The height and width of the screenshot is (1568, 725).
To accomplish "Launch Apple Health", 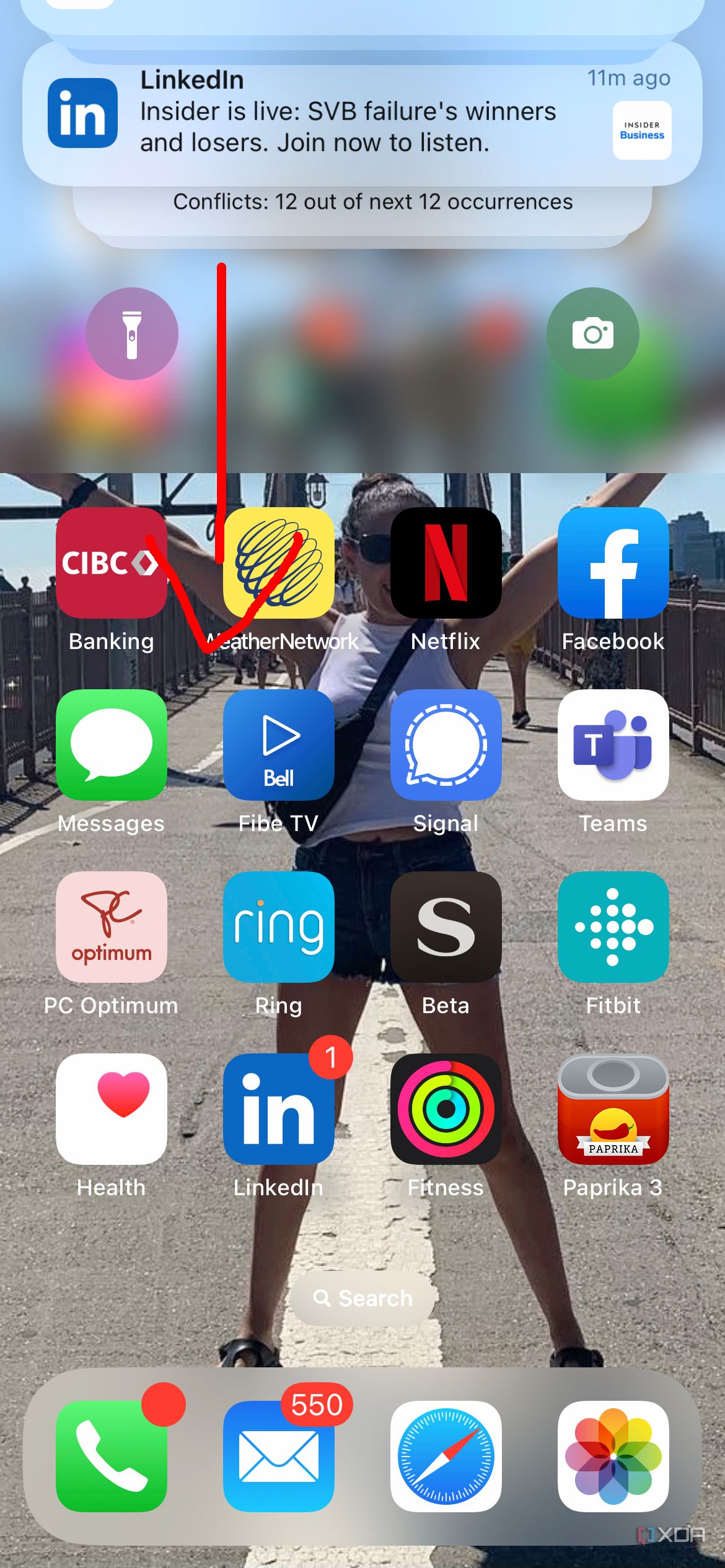I will click(112, 1108).
